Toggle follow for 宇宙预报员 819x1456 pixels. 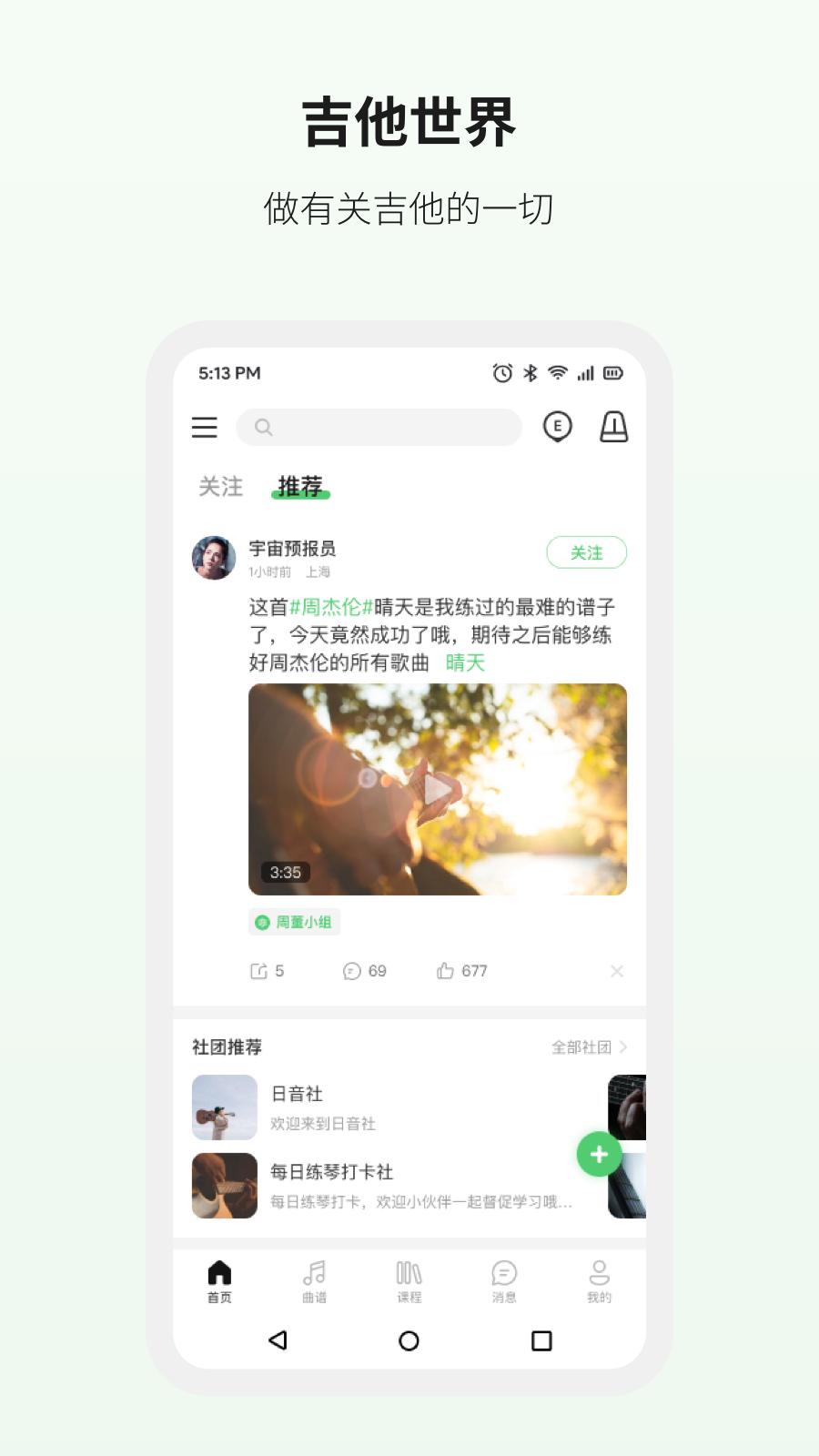(587, 552)
